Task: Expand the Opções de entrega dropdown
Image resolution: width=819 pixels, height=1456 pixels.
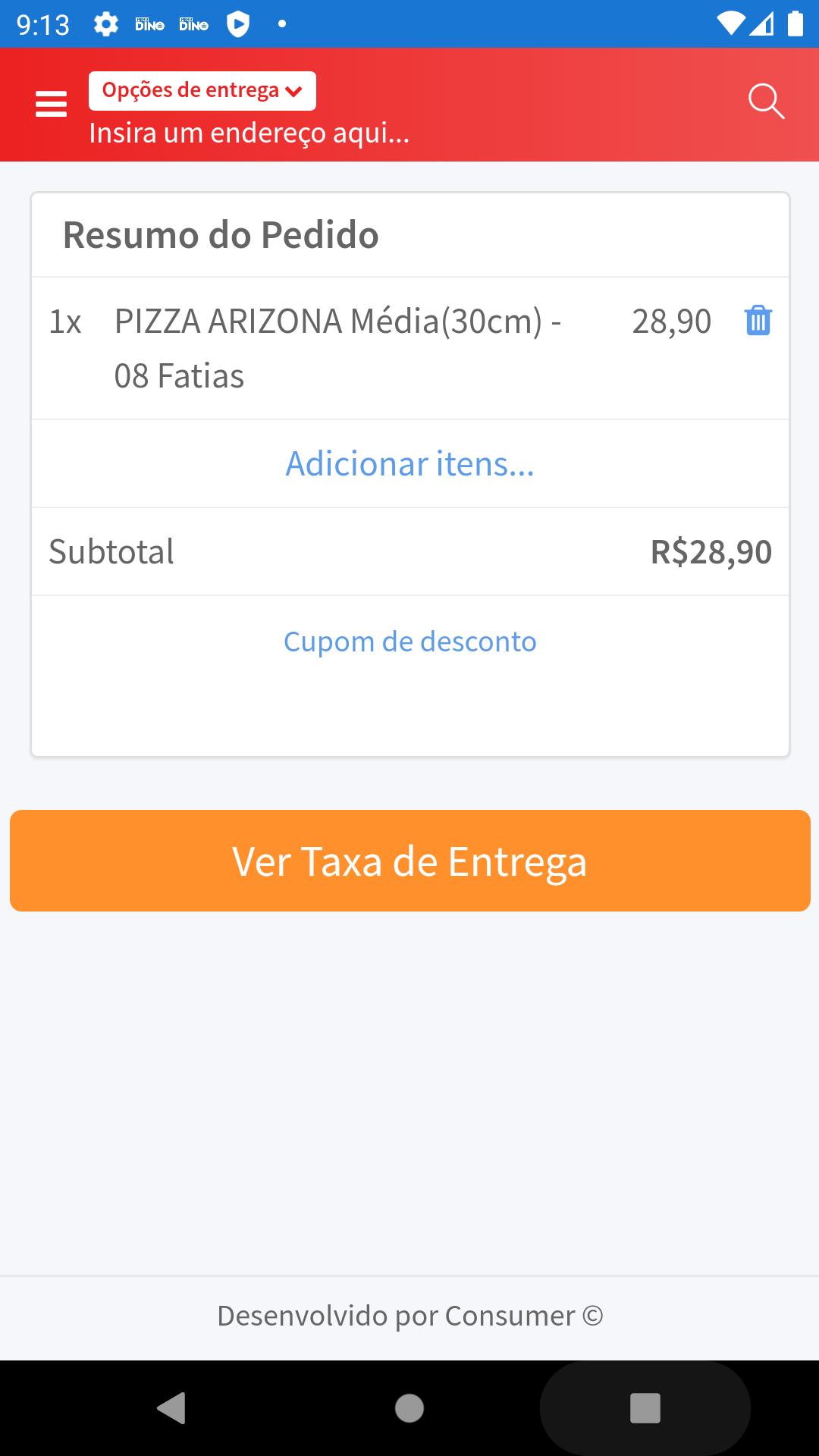Action: [202, 91]
